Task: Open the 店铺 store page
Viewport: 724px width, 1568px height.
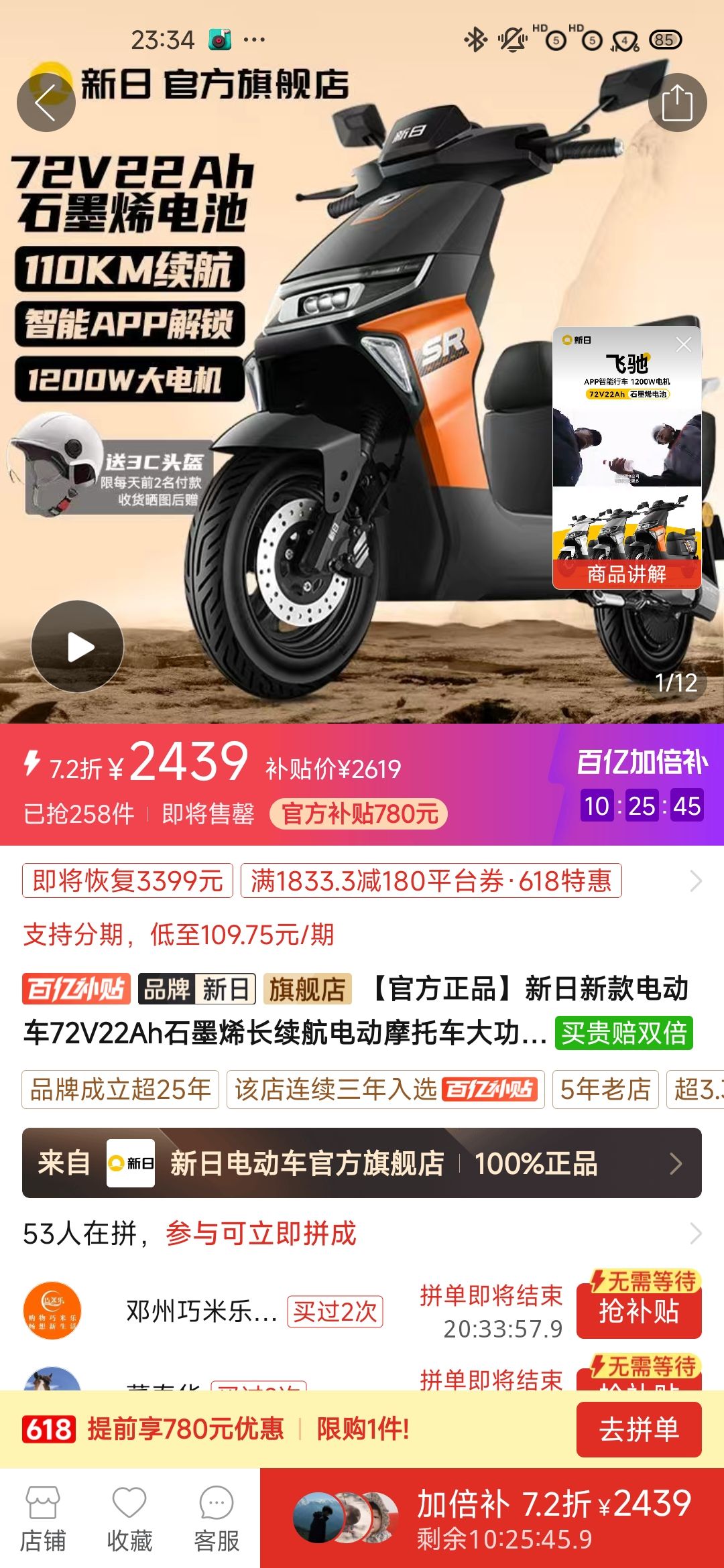Action: (43, 1519)
